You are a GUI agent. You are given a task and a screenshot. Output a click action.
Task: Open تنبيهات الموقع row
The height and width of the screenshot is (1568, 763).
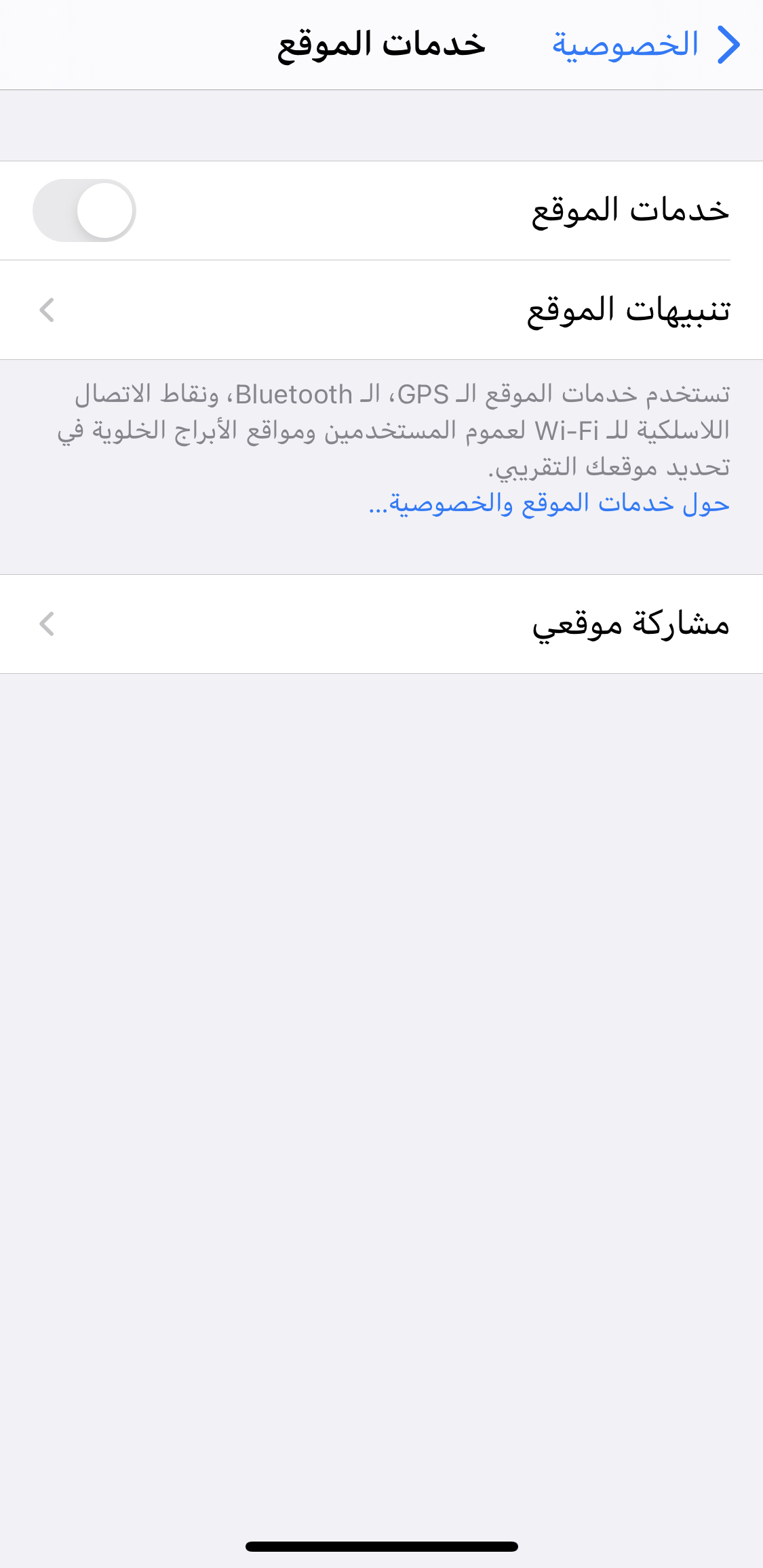pyautogui.click(x=381, y=310)
